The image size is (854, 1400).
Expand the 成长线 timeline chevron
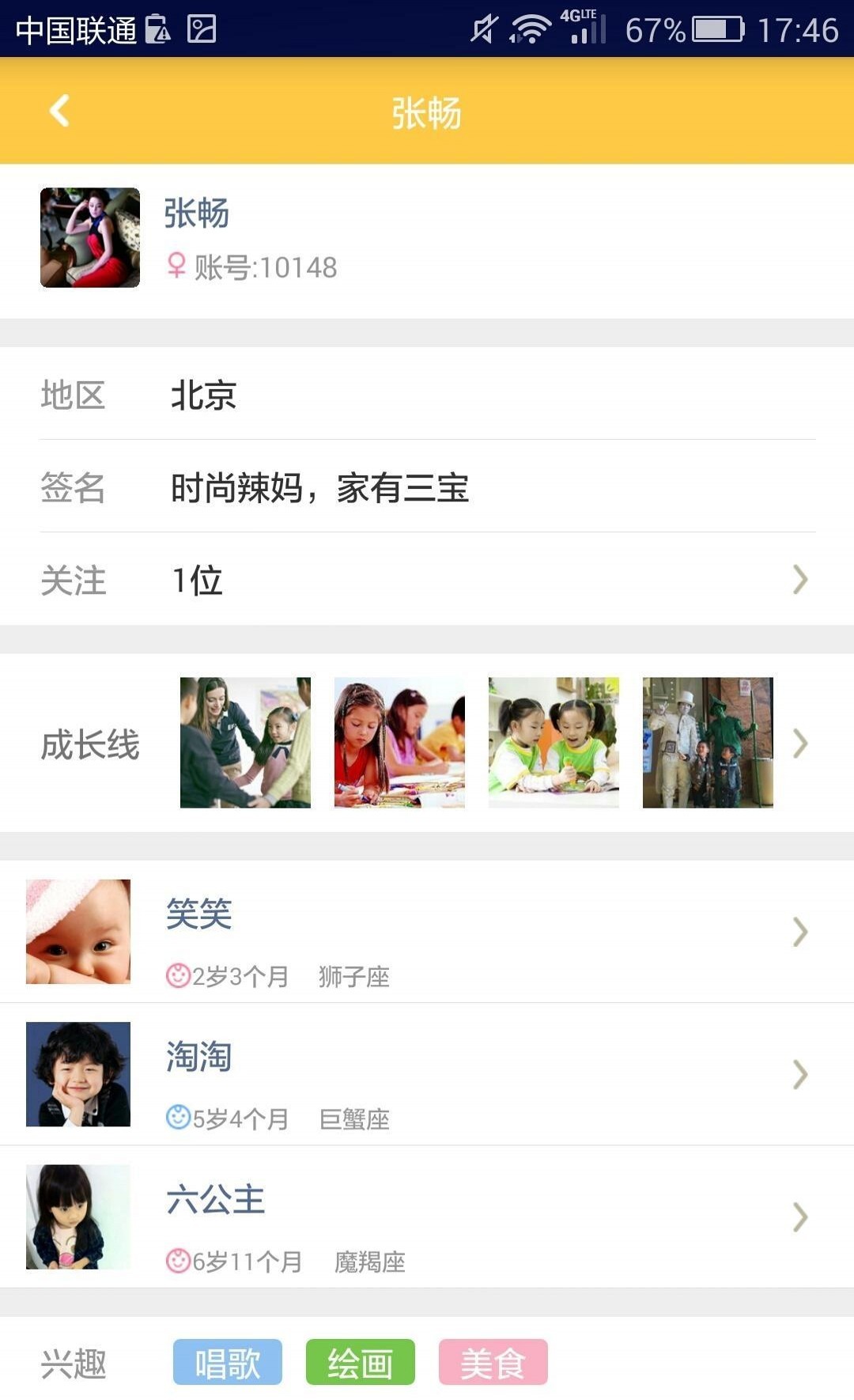pos(800,743)
